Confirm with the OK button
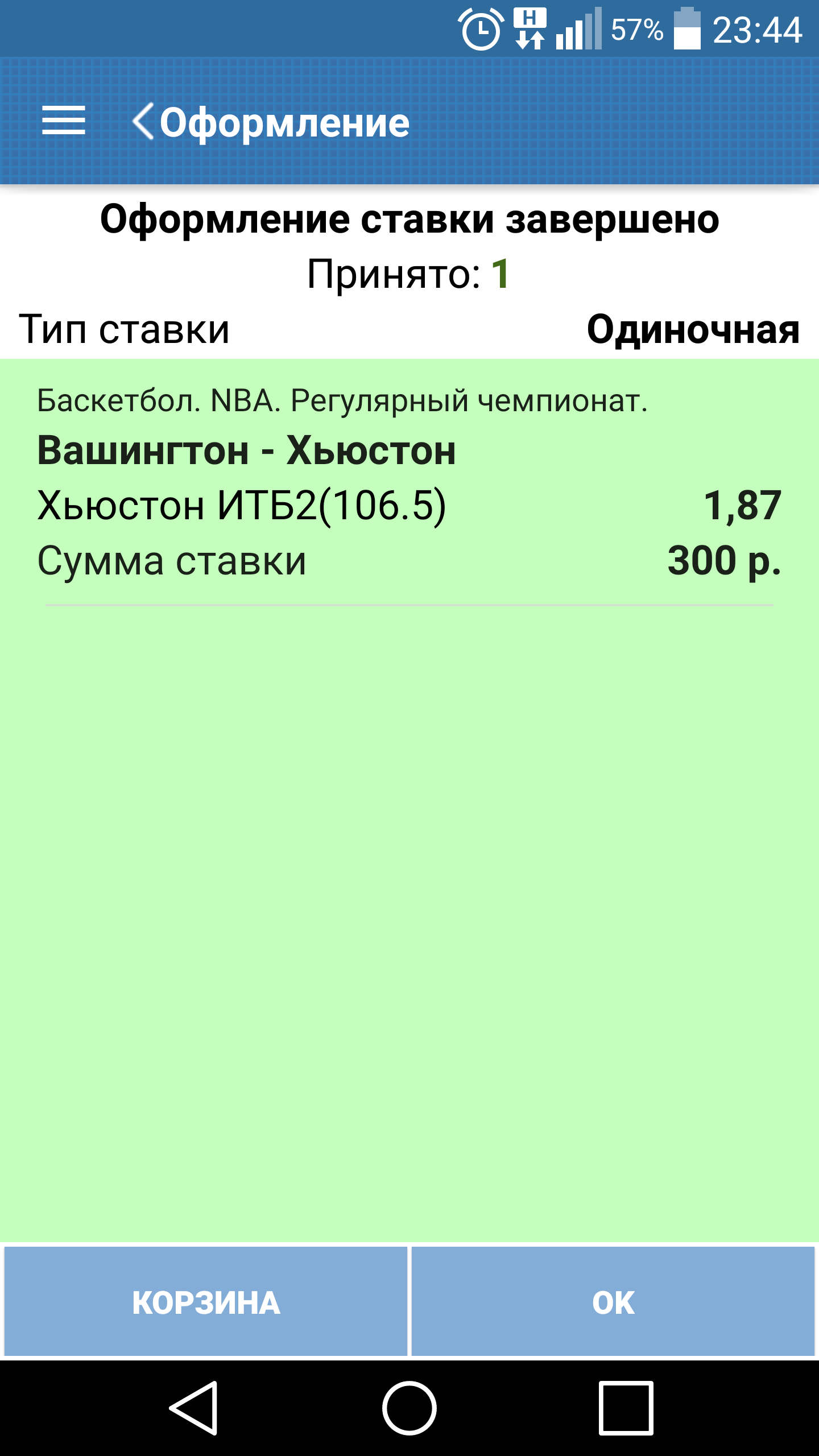819x1456 pixels. pyautogui.click(x=613, y=1301)
